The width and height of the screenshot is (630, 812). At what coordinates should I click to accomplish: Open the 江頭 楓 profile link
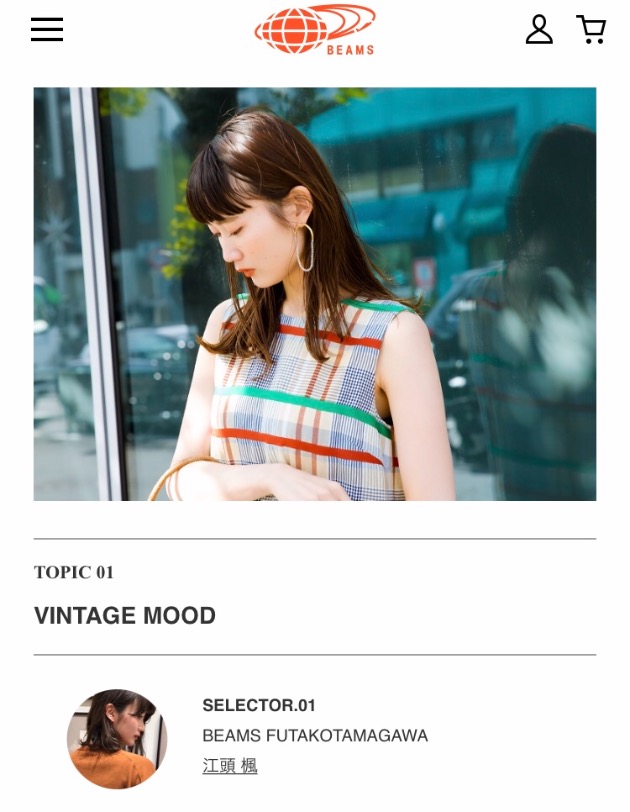[x=230, y=766]
